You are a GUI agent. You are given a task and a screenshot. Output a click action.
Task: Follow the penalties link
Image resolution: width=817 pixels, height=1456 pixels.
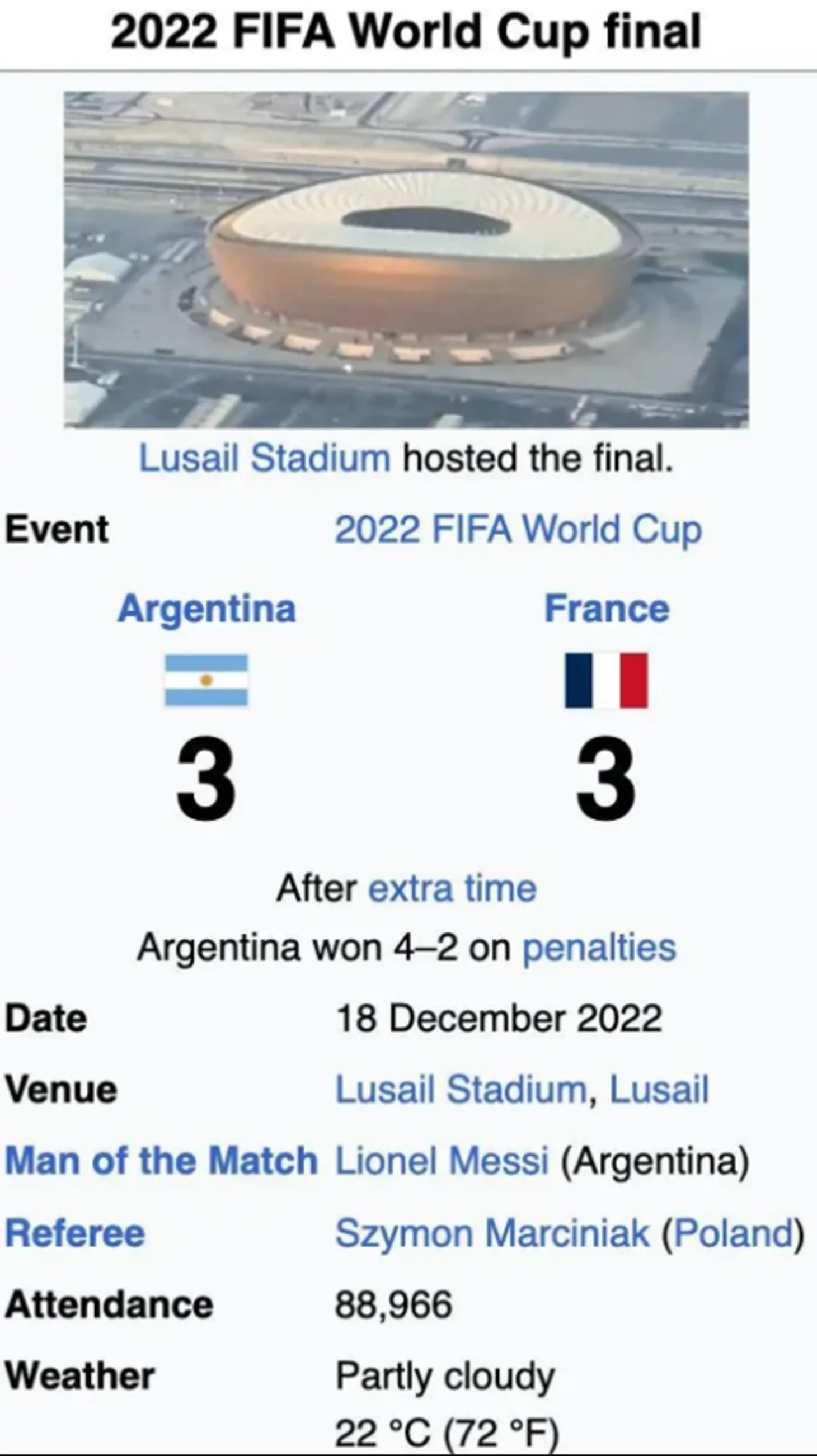click(599, 948)
